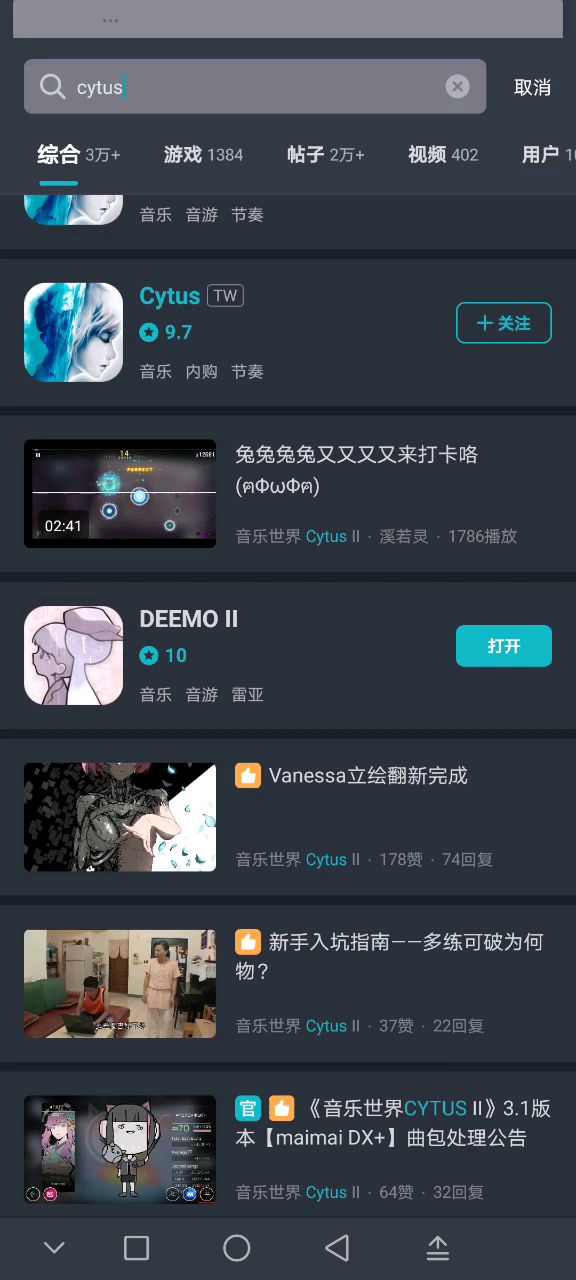Switch to the 游戏 tab
The image size is (576, 1280).
pos(203,155)
